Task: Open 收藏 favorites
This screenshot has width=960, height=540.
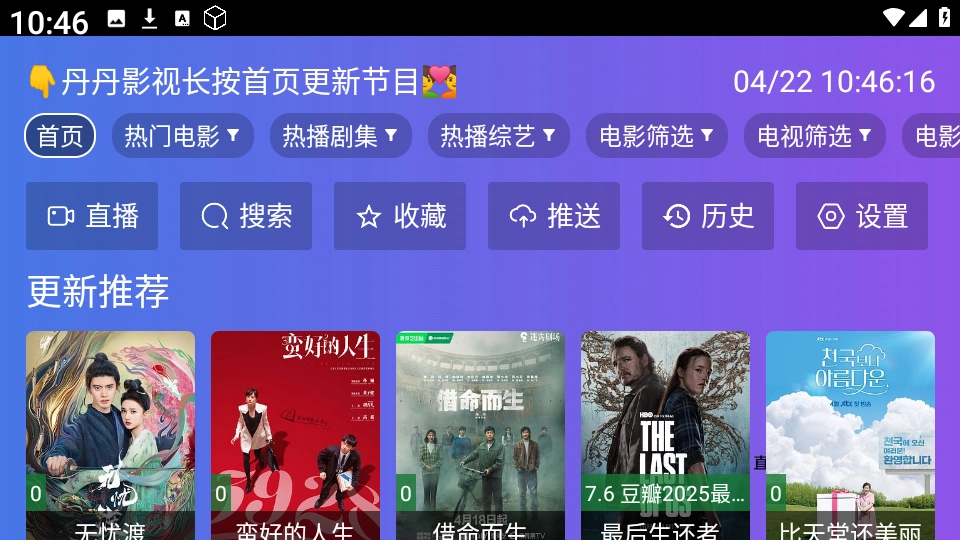Action: pos(400,216)
